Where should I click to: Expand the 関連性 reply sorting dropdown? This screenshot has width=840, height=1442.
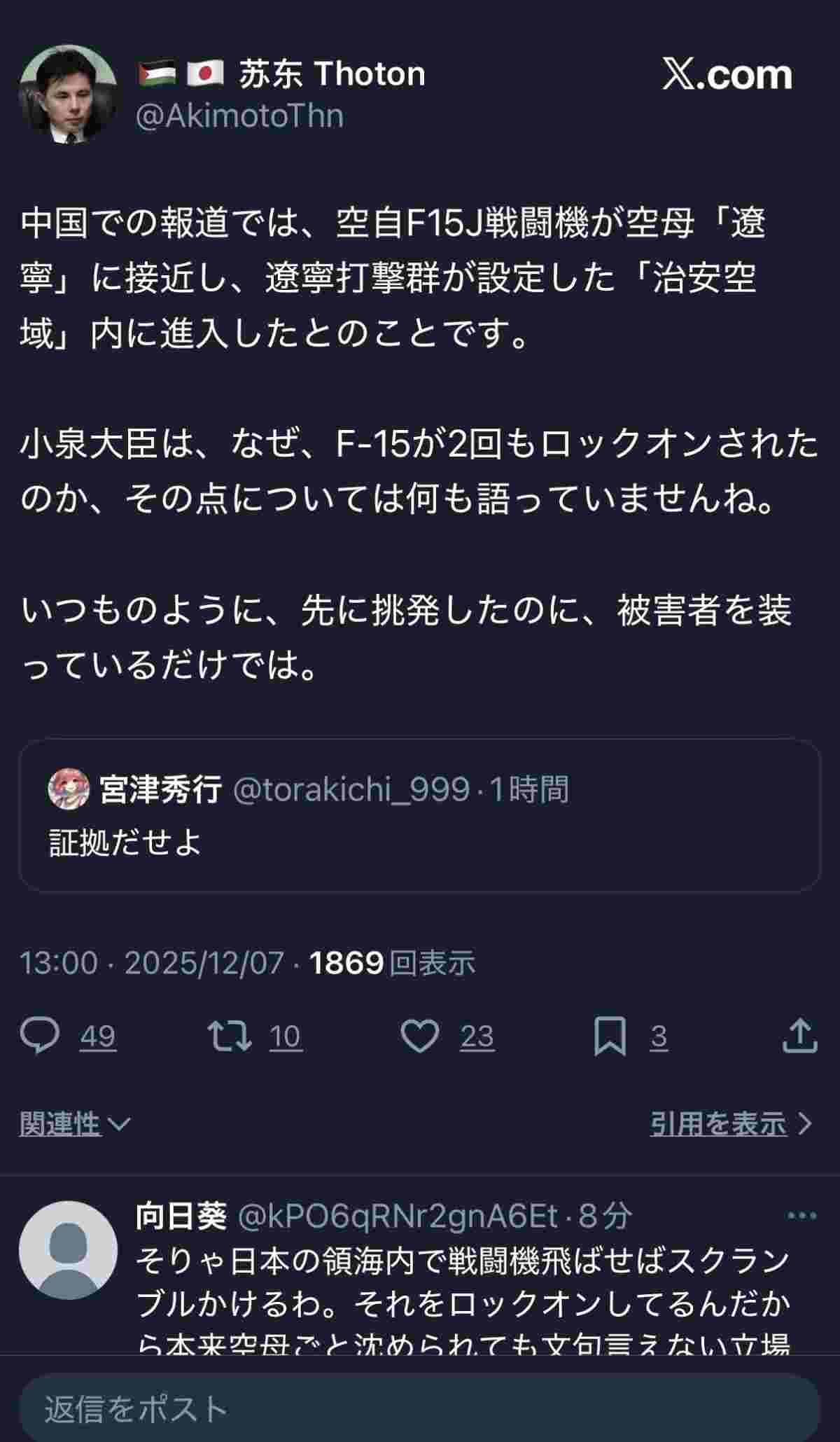74,1124
